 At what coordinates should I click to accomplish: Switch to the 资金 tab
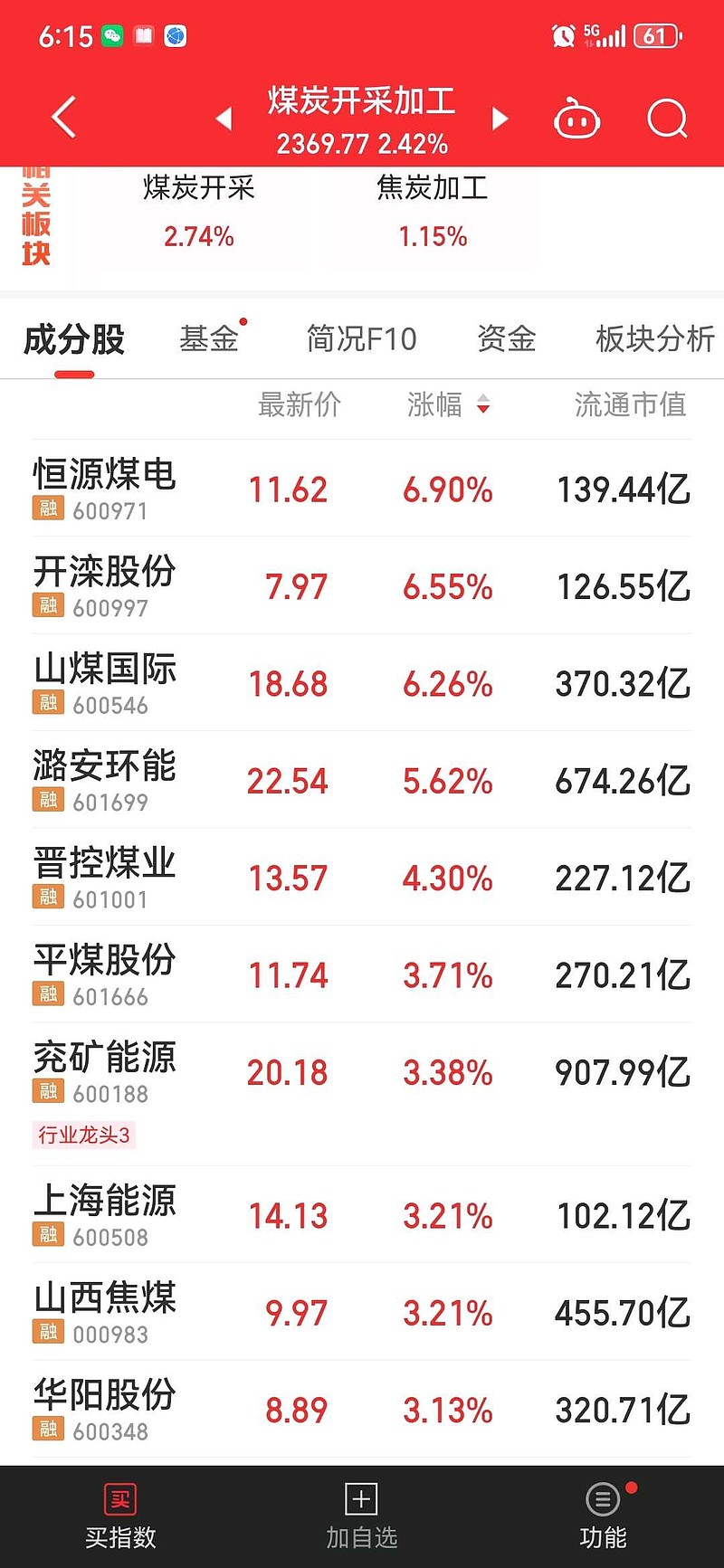tap(507, 338)
